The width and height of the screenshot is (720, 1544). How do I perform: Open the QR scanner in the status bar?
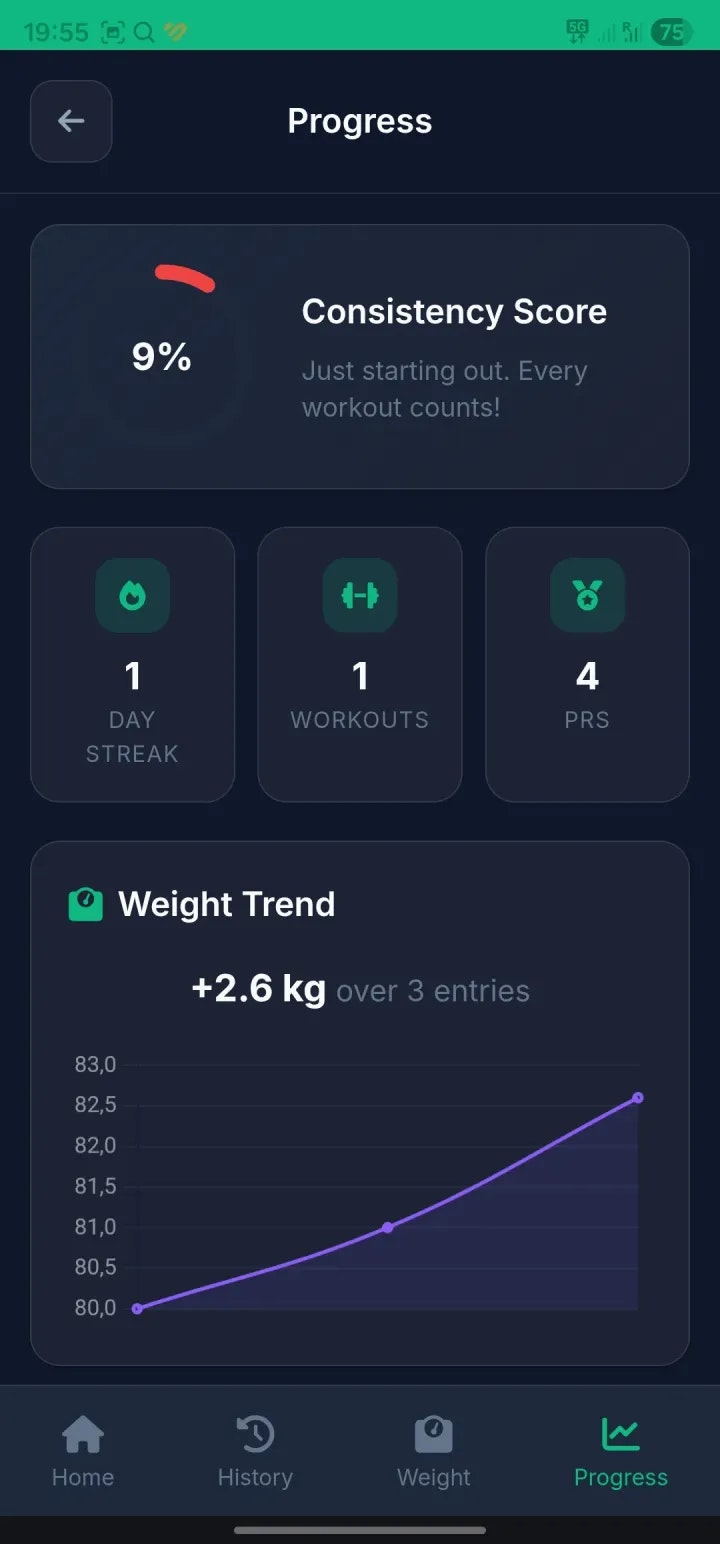pos(113,31)
